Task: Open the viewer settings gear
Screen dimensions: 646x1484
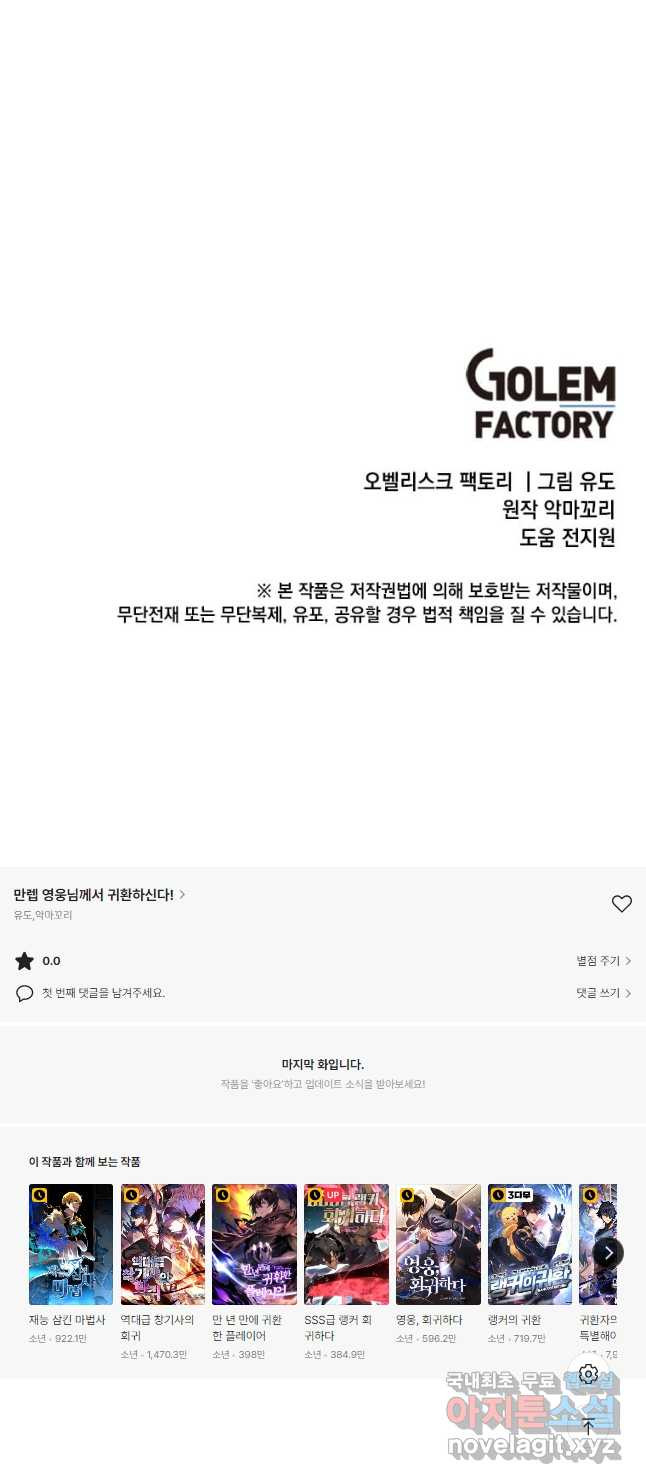Action: [588, 1374]
